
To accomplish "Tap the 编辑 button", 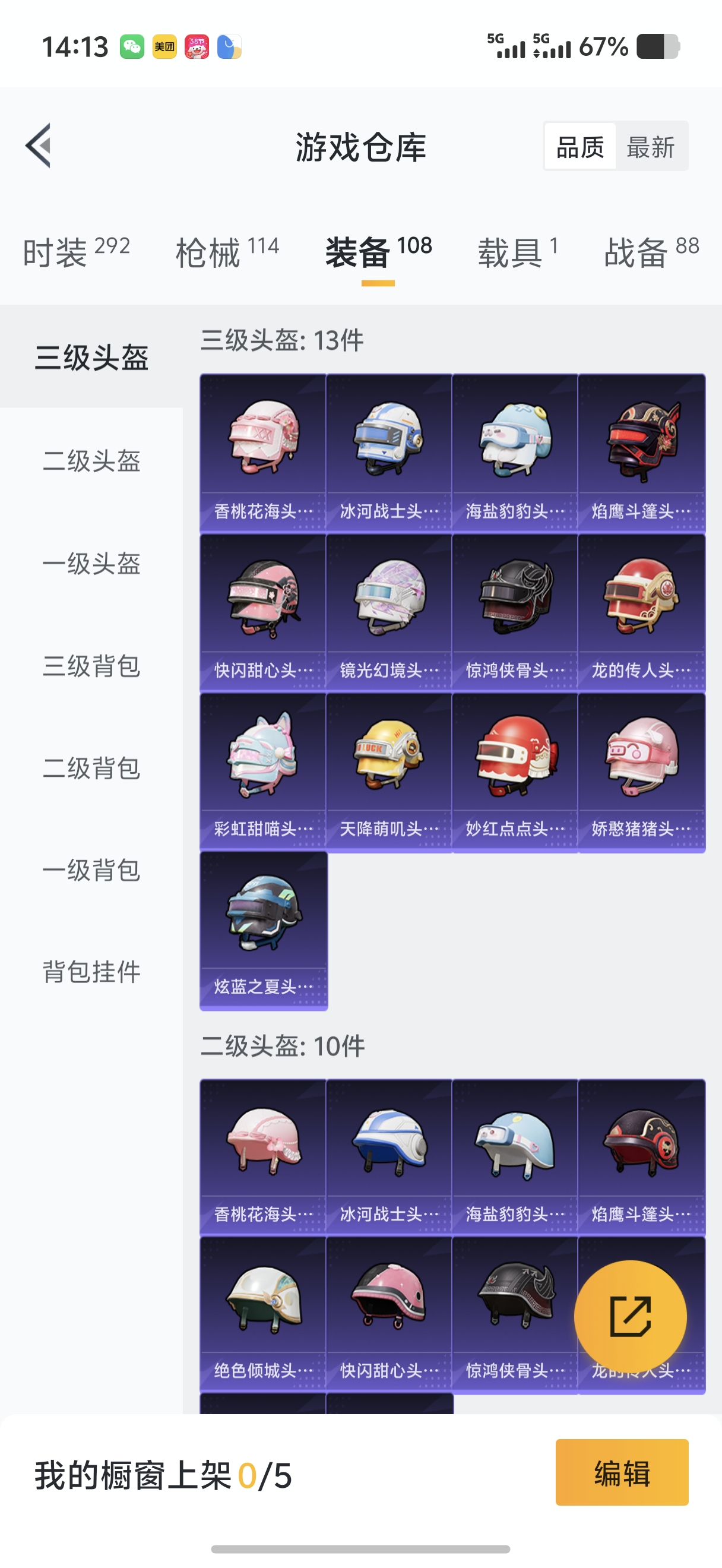I will (x=621, y=1472).
